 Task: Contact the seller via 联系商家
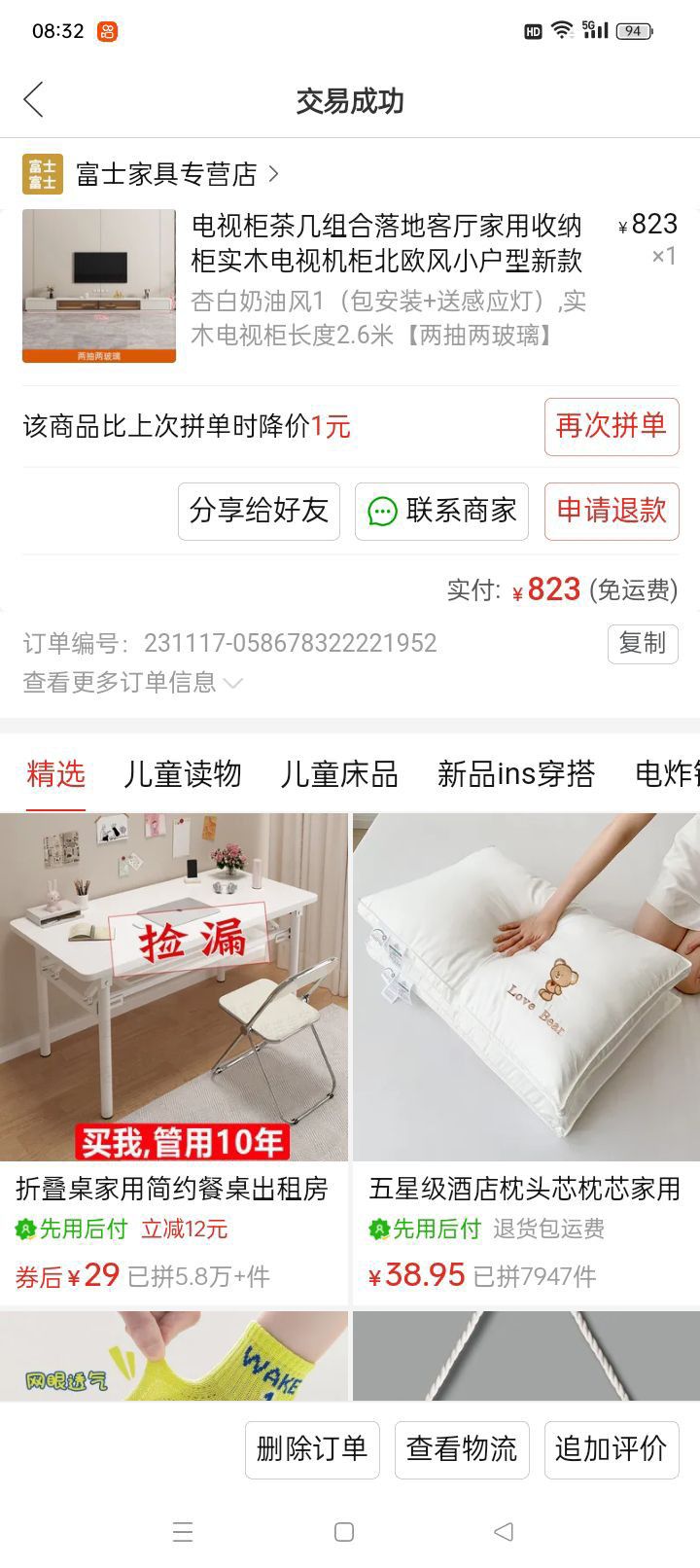coord(441,511)
